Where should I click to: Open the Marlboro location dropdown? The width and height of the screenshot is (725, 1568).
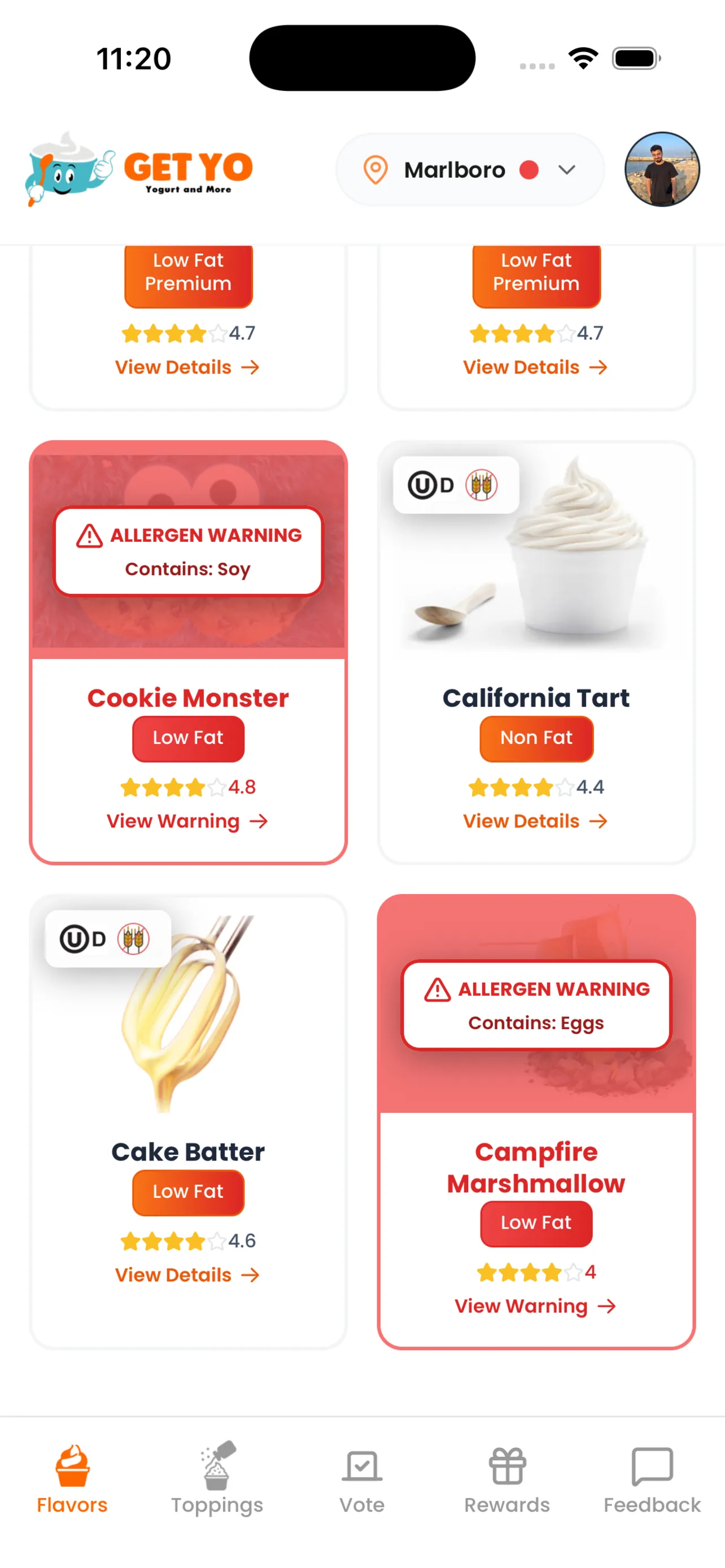[x=469, y=170]
